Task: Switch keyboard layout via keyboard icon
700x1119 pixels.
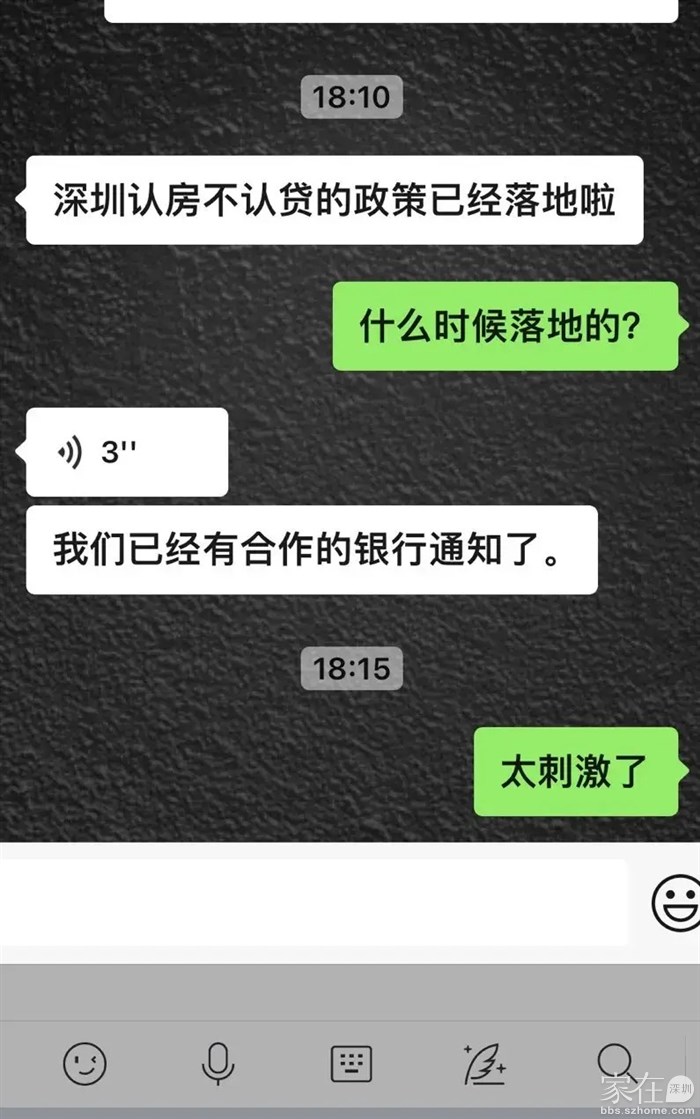Action: tap(351, 1063)
